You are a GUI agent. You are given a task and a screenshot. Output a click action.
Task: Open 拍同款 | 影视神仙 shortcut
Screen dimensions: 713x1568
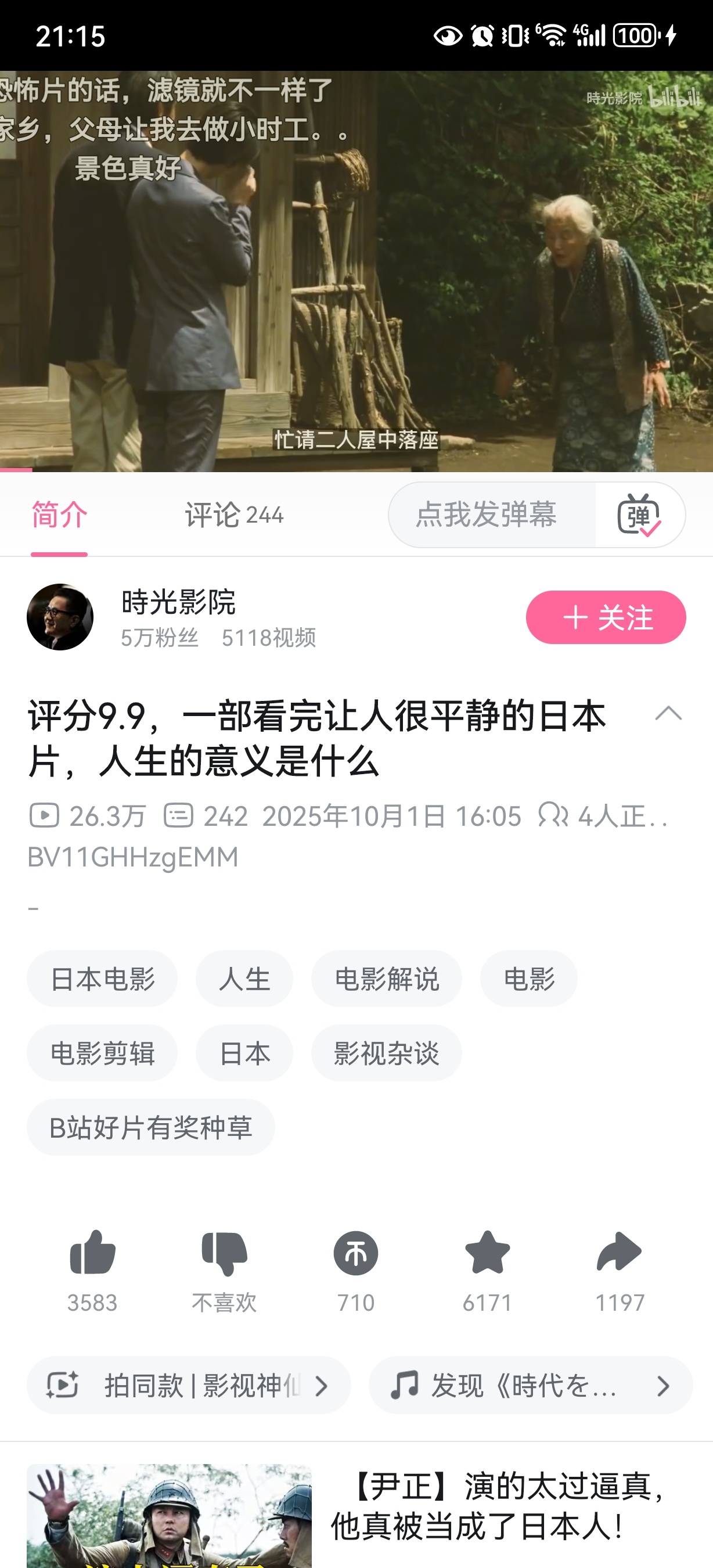[189, 1386]
